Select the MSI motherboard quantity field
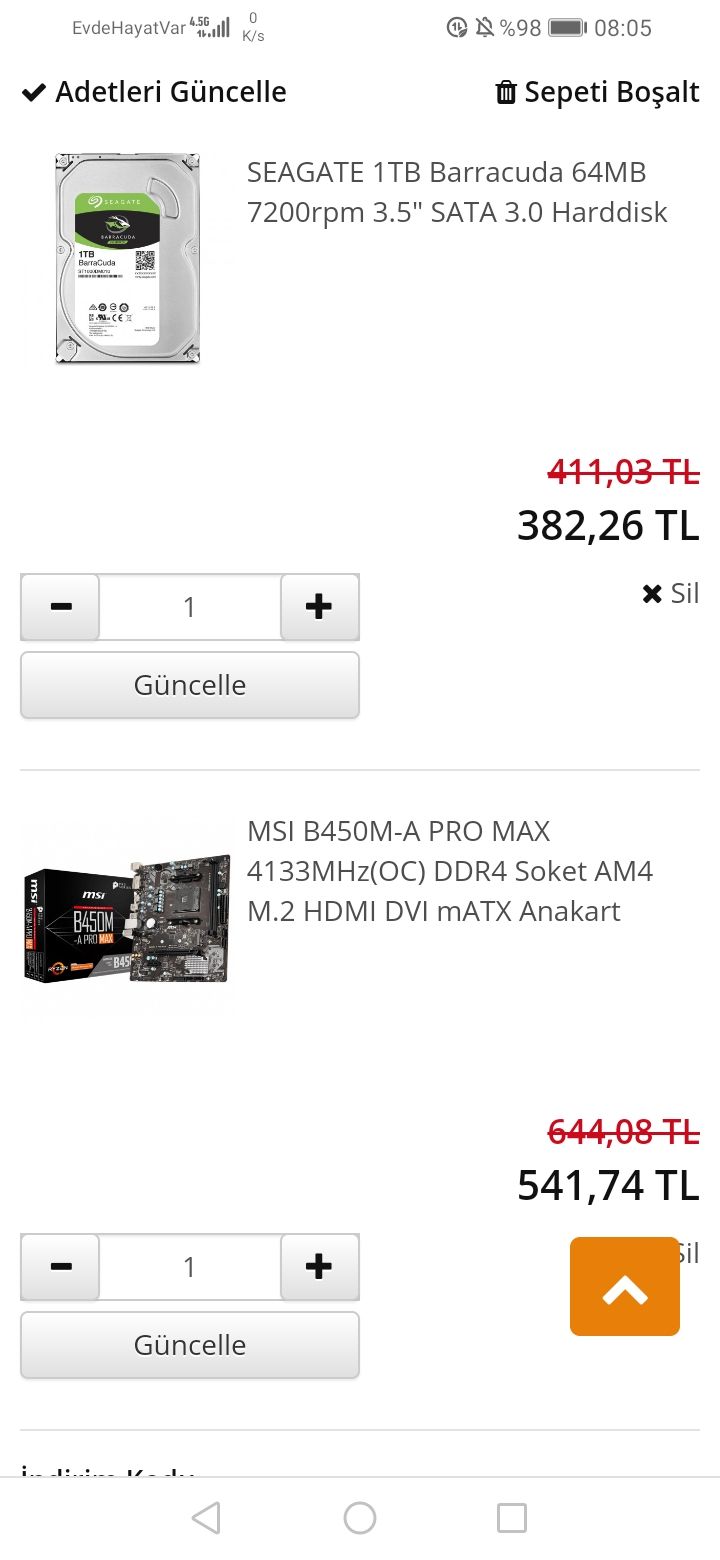 coord(190,1266)
